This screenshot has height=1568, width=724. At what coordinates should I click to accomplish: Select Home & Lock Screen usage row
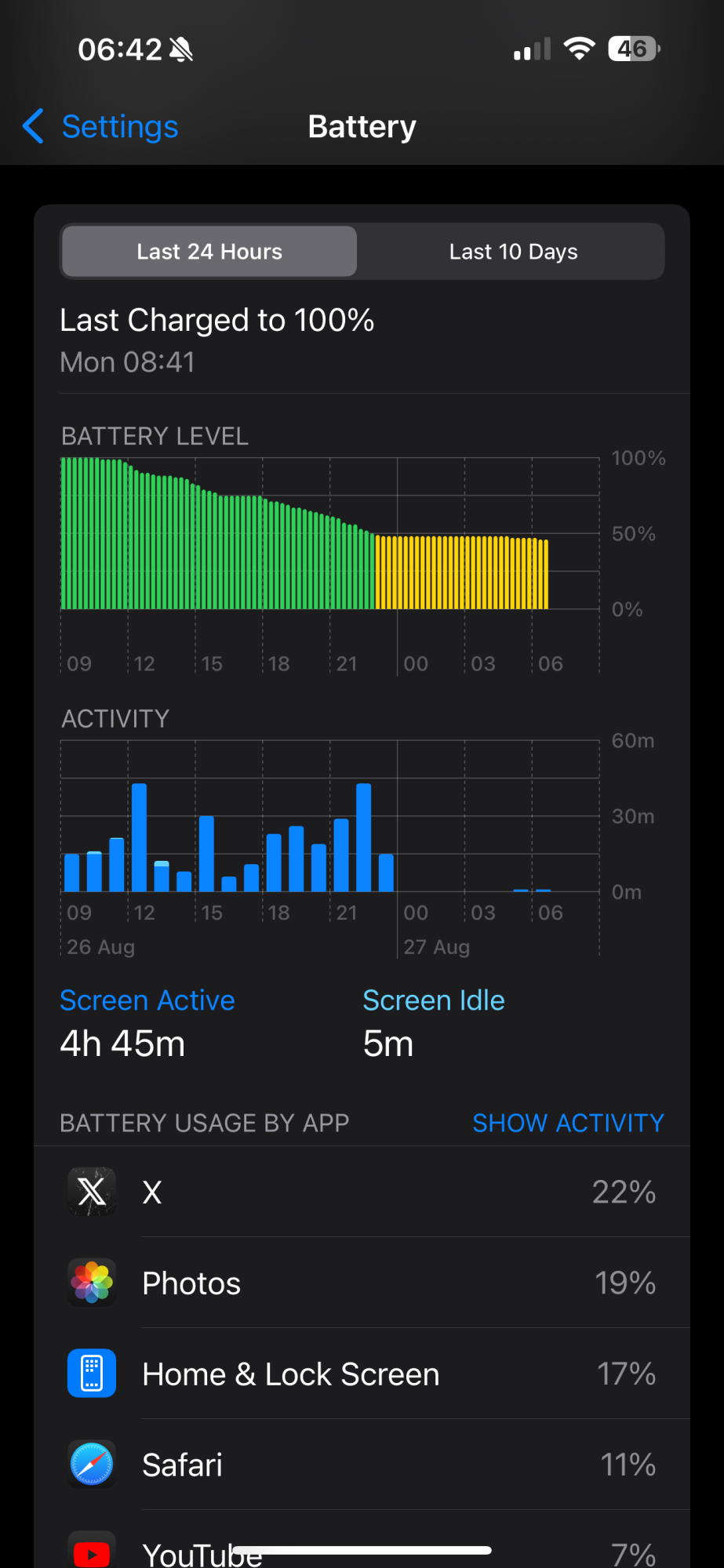pos(362,1374)
